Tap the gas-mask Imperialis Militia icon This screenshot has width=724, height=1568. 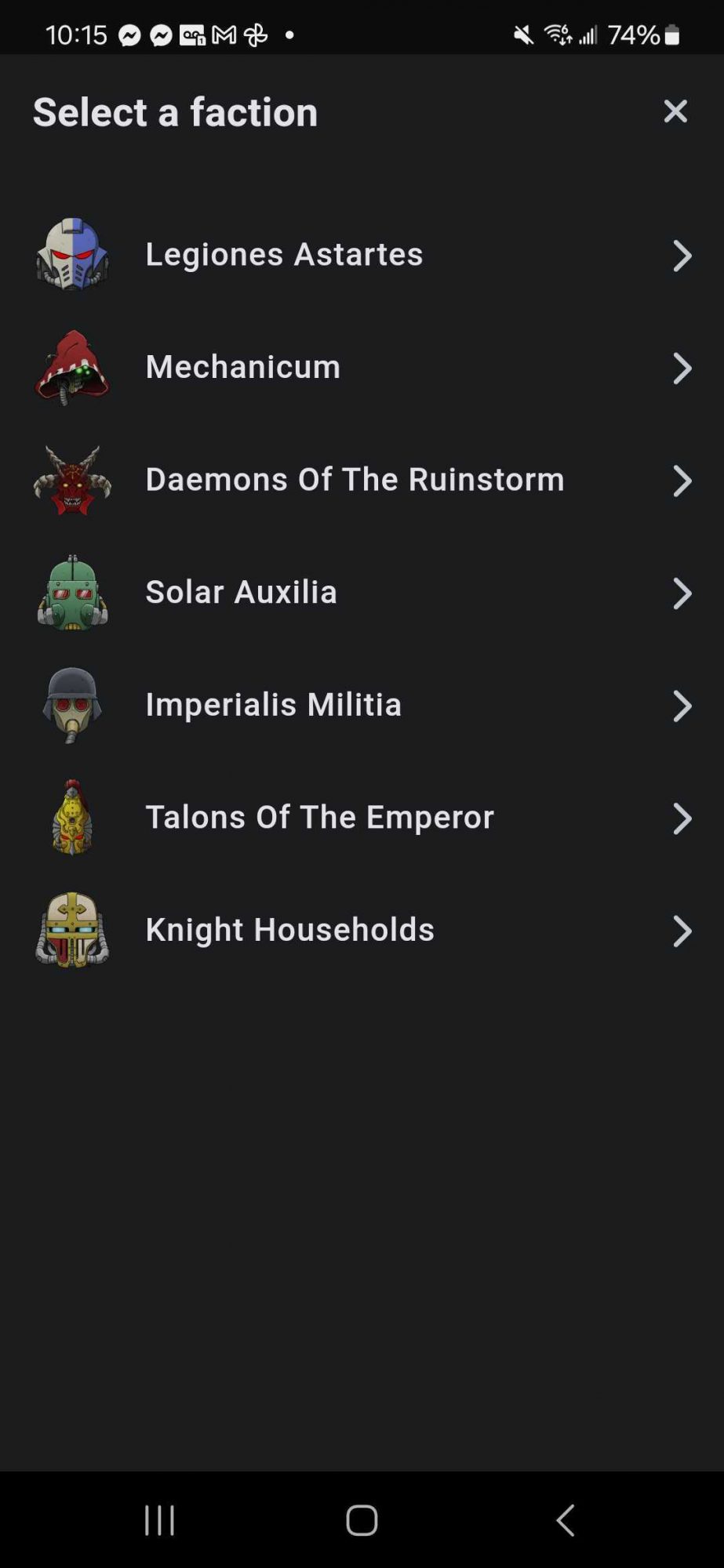pos(72,705)
